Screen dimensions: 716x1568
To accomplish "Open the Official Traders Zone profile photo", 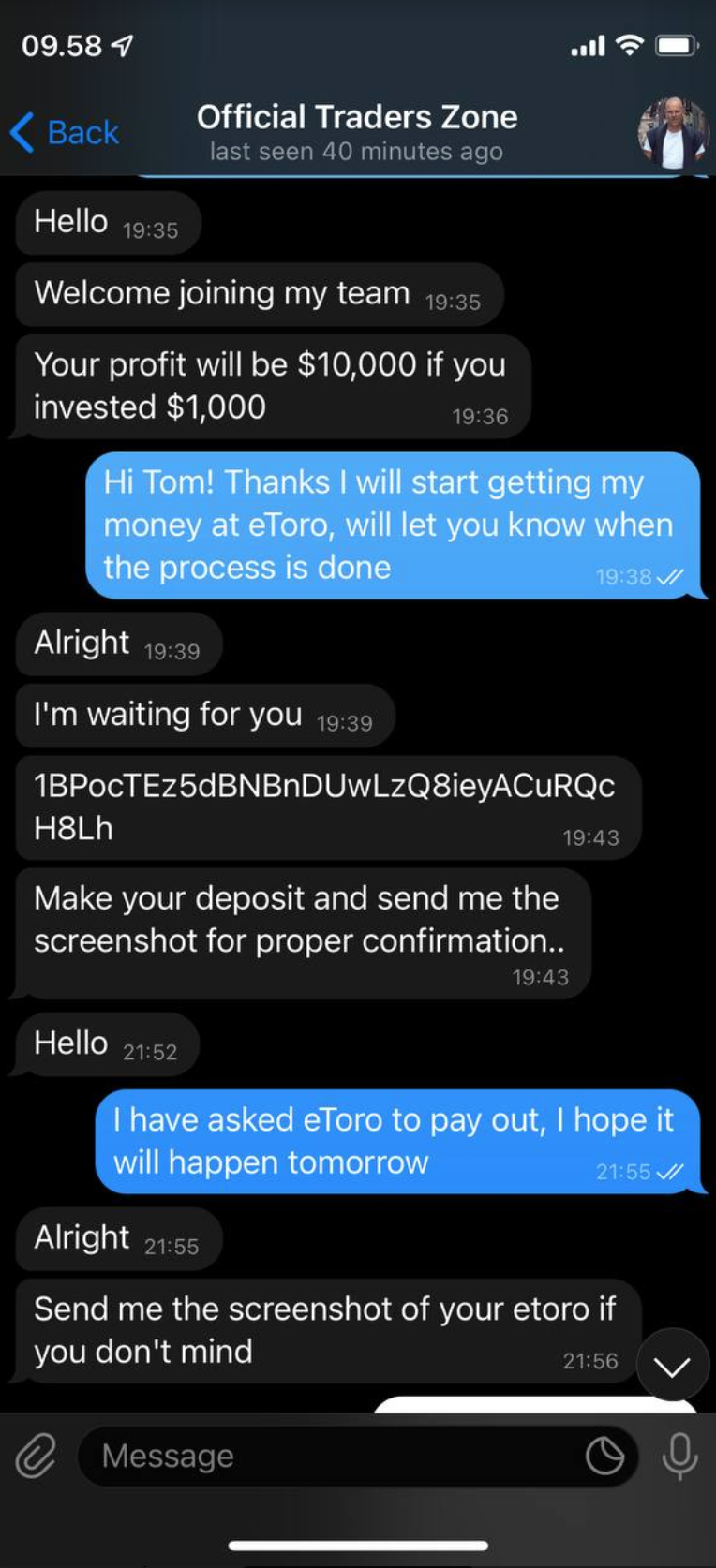I will pos(672,132).
